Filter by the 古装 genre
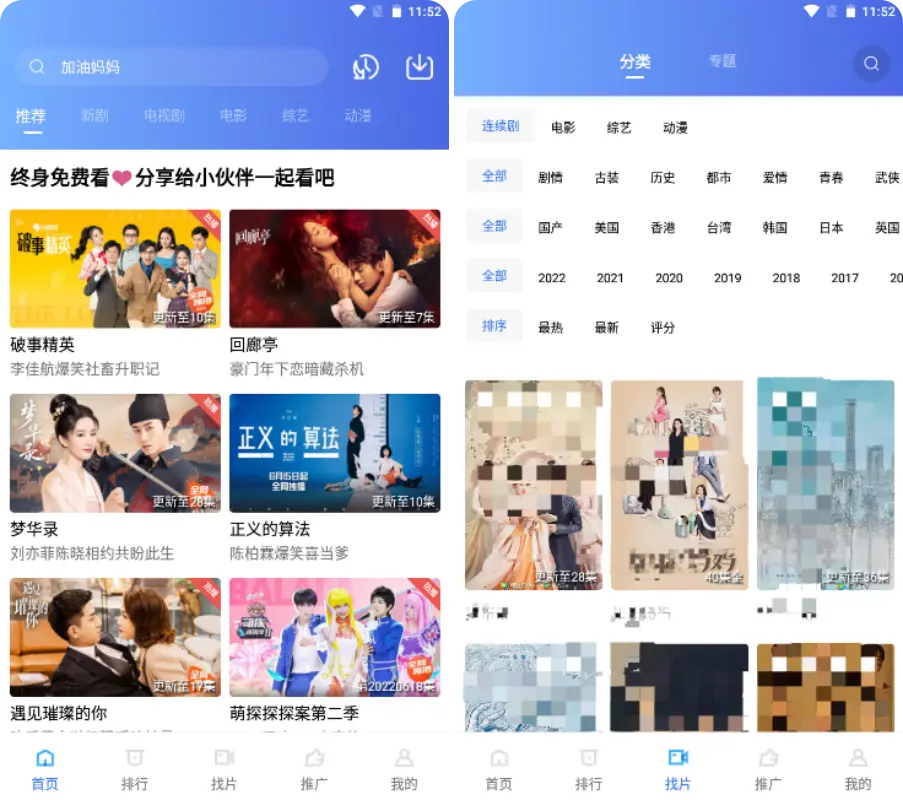 tap(607, 178)
